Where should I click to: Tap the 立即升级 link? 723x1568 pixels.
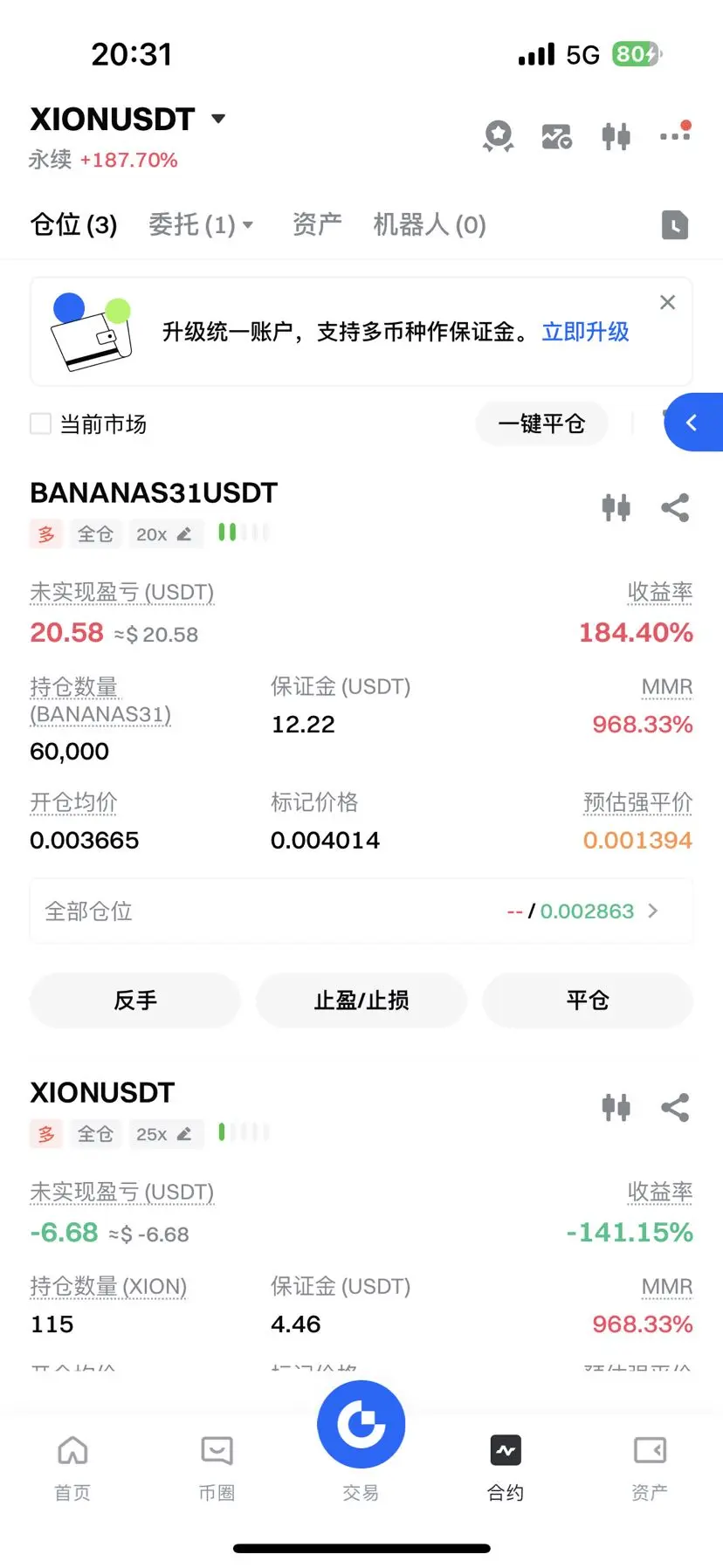point(585,332)
